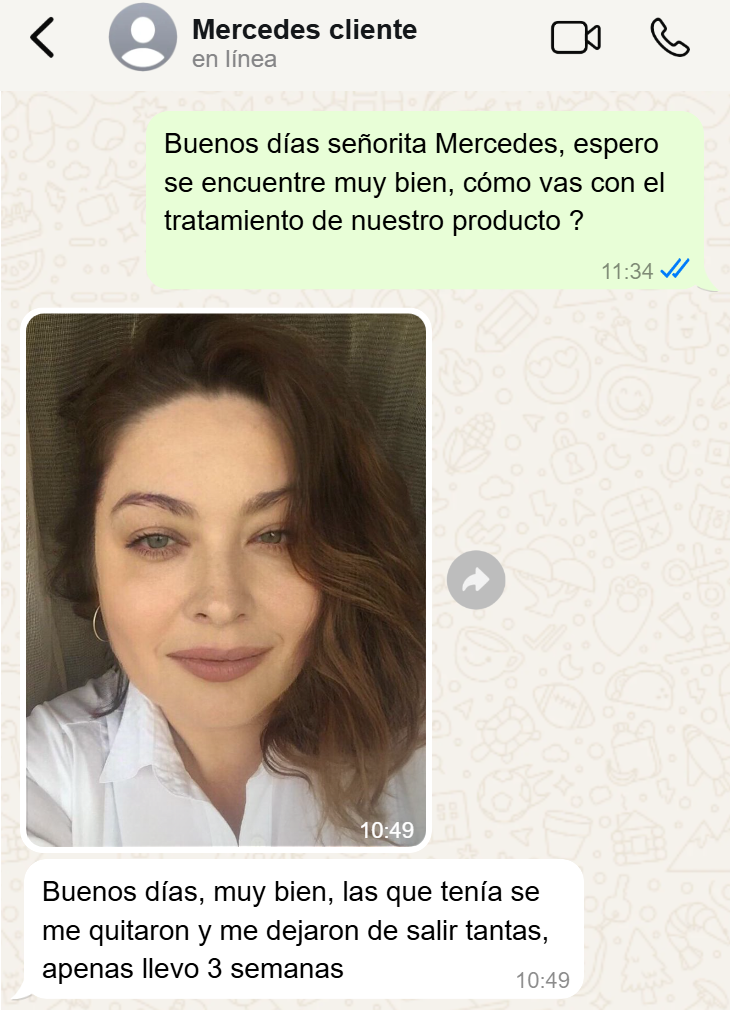This screenshot has width=730, height=1010.
Task: Start a video call with Mercedes cliente
Action: 576,38
